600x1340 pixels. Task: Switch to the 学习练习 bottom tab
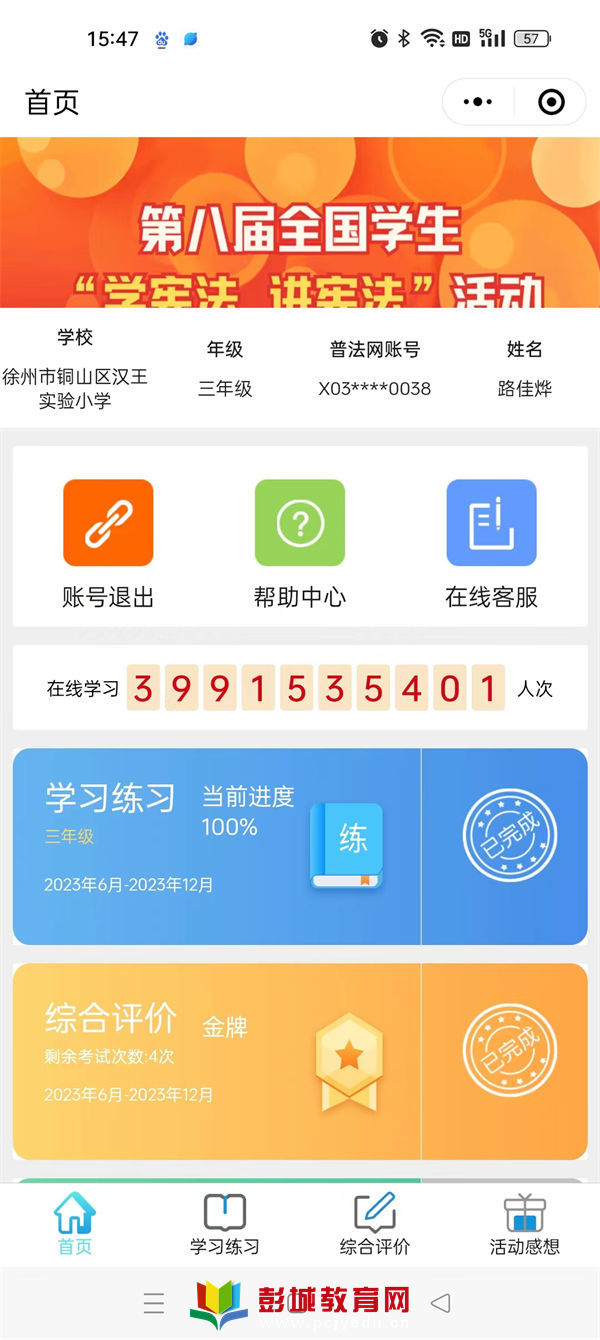pos(225,1224)
